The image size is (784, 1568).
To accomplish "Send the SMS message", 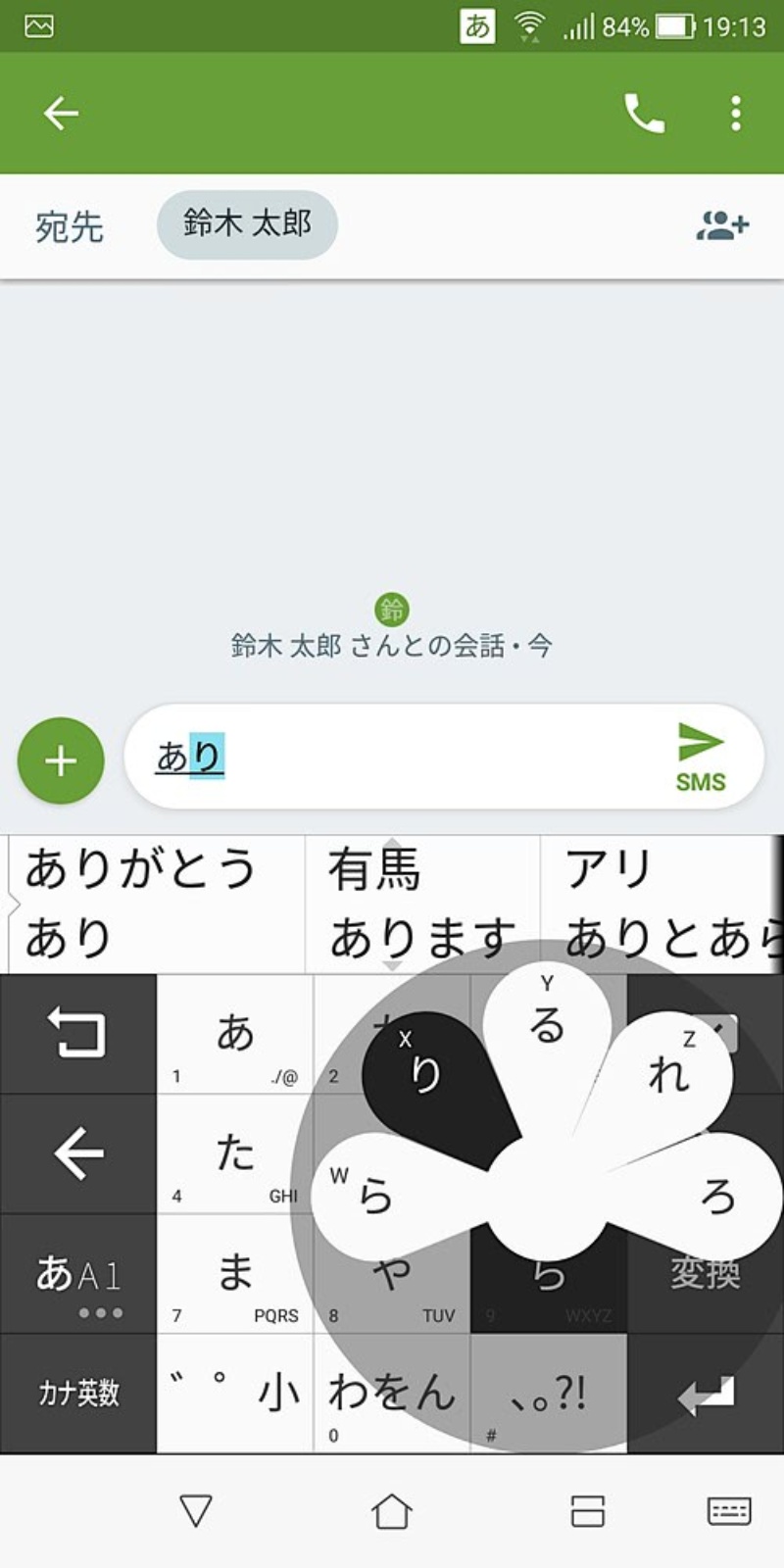I will (700, 757).
